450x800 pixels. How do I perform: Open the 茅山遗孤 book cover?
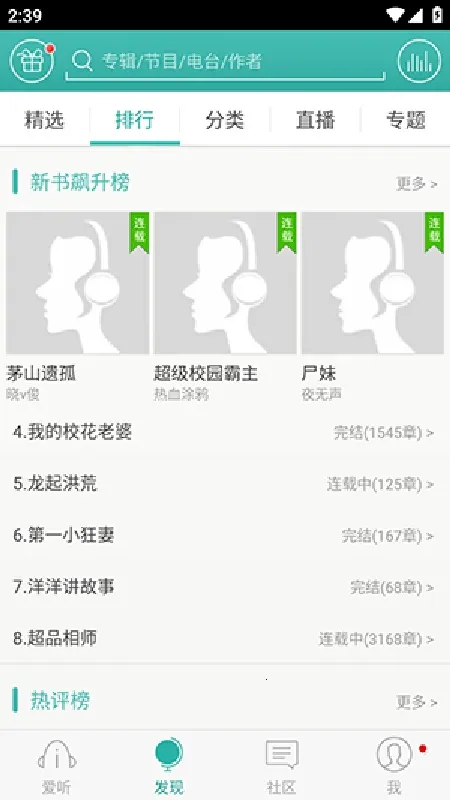tap(78, 283)
